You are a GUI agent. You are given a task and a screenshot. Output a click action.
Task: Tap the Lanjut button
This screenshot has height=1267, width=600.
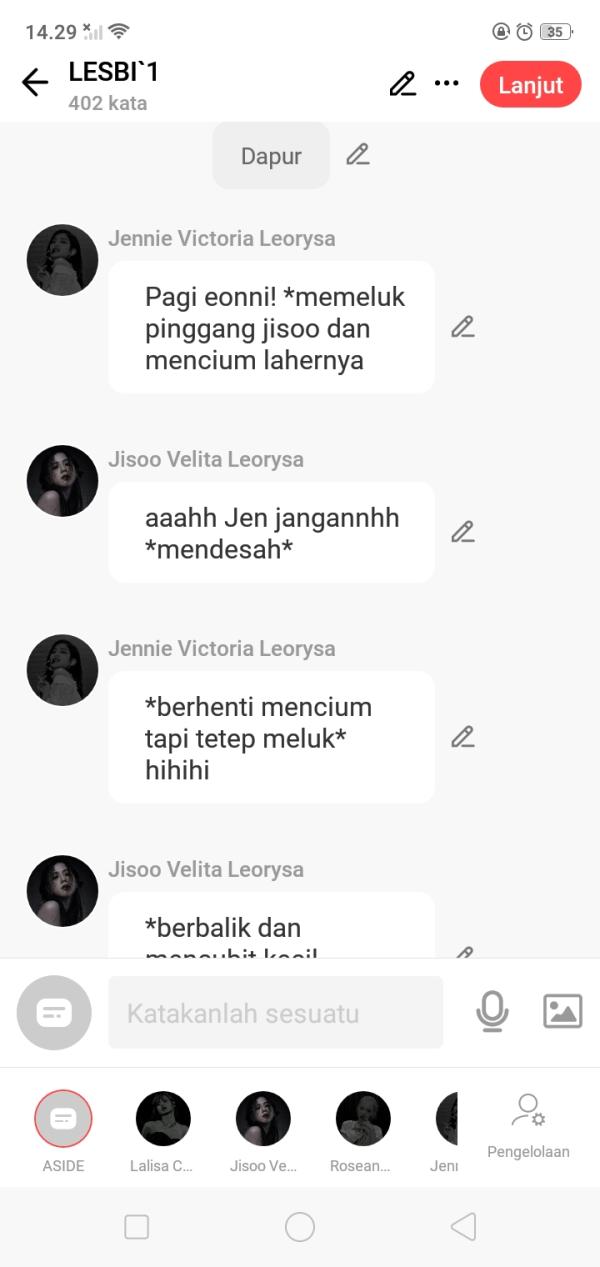pos(530,85)
